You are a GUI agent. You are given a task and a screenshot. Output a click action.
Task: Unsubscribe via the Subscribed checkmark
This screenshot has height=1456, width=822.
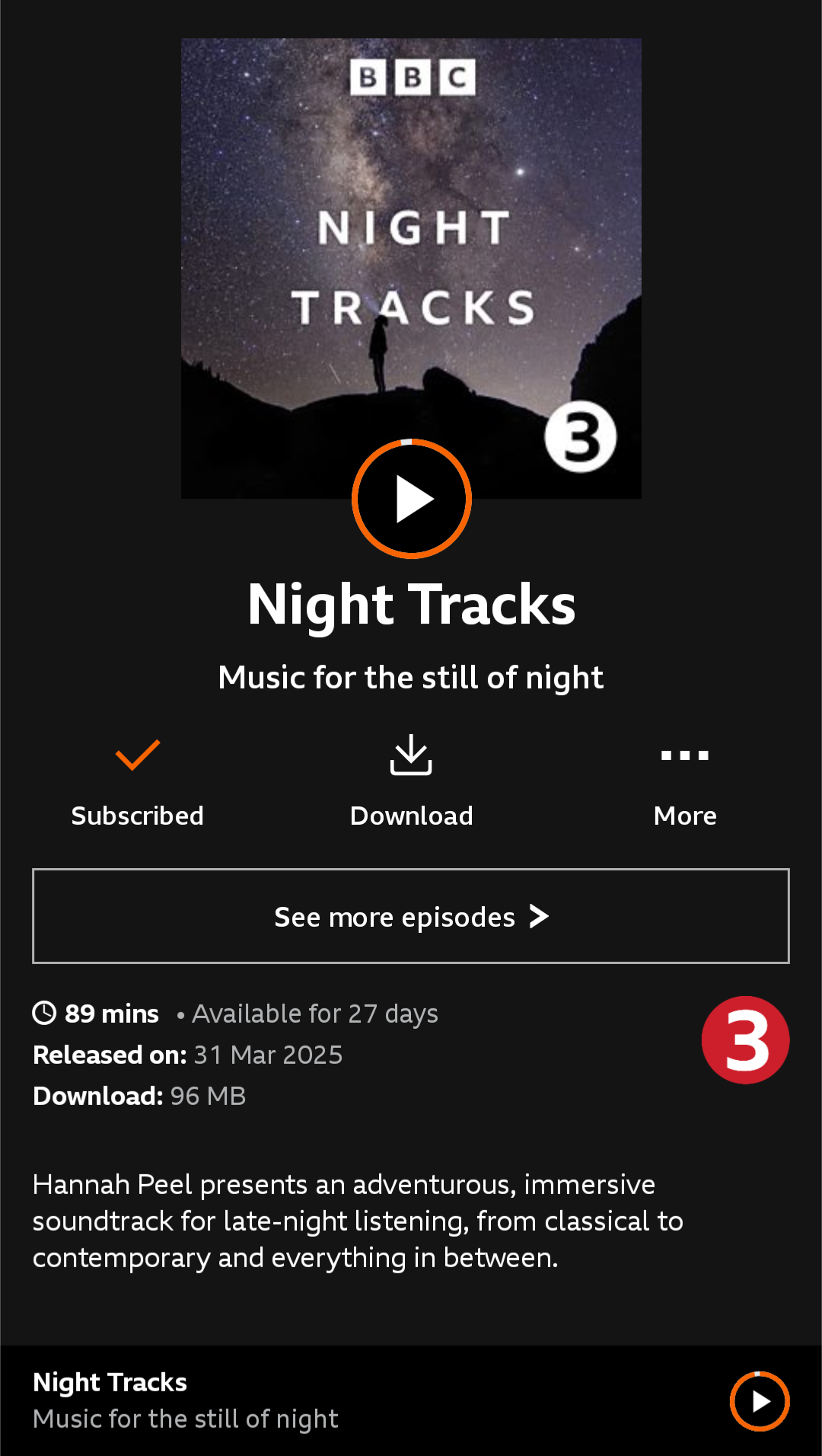click(x=137, y=781)
